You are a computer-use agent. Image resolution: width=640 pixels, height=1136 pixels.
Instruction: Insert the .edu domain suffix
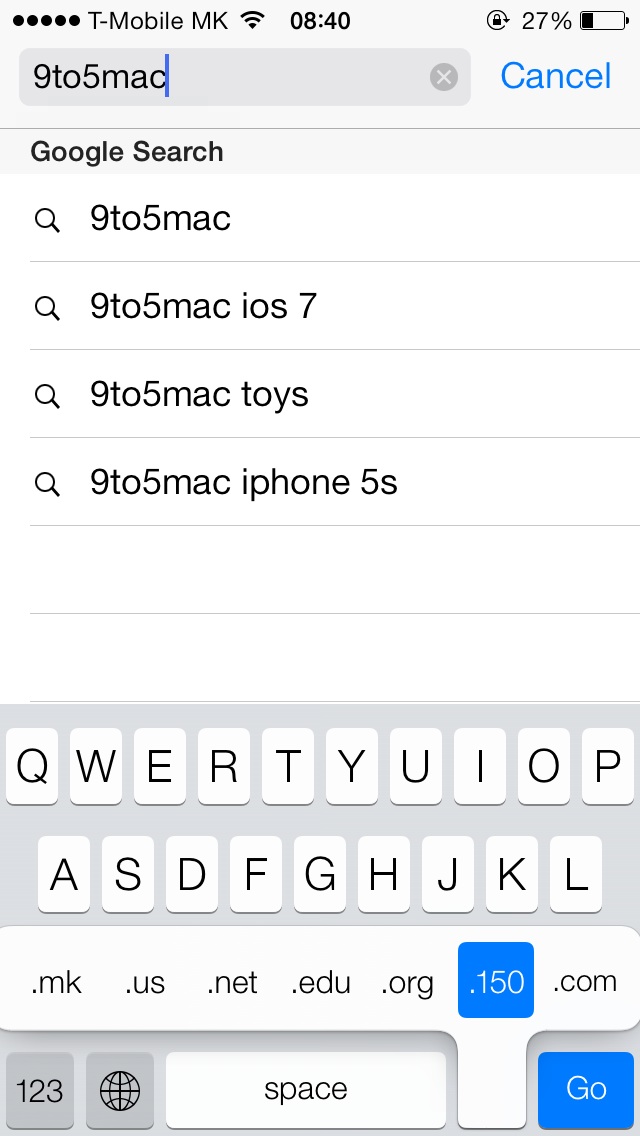coord(321,983)
